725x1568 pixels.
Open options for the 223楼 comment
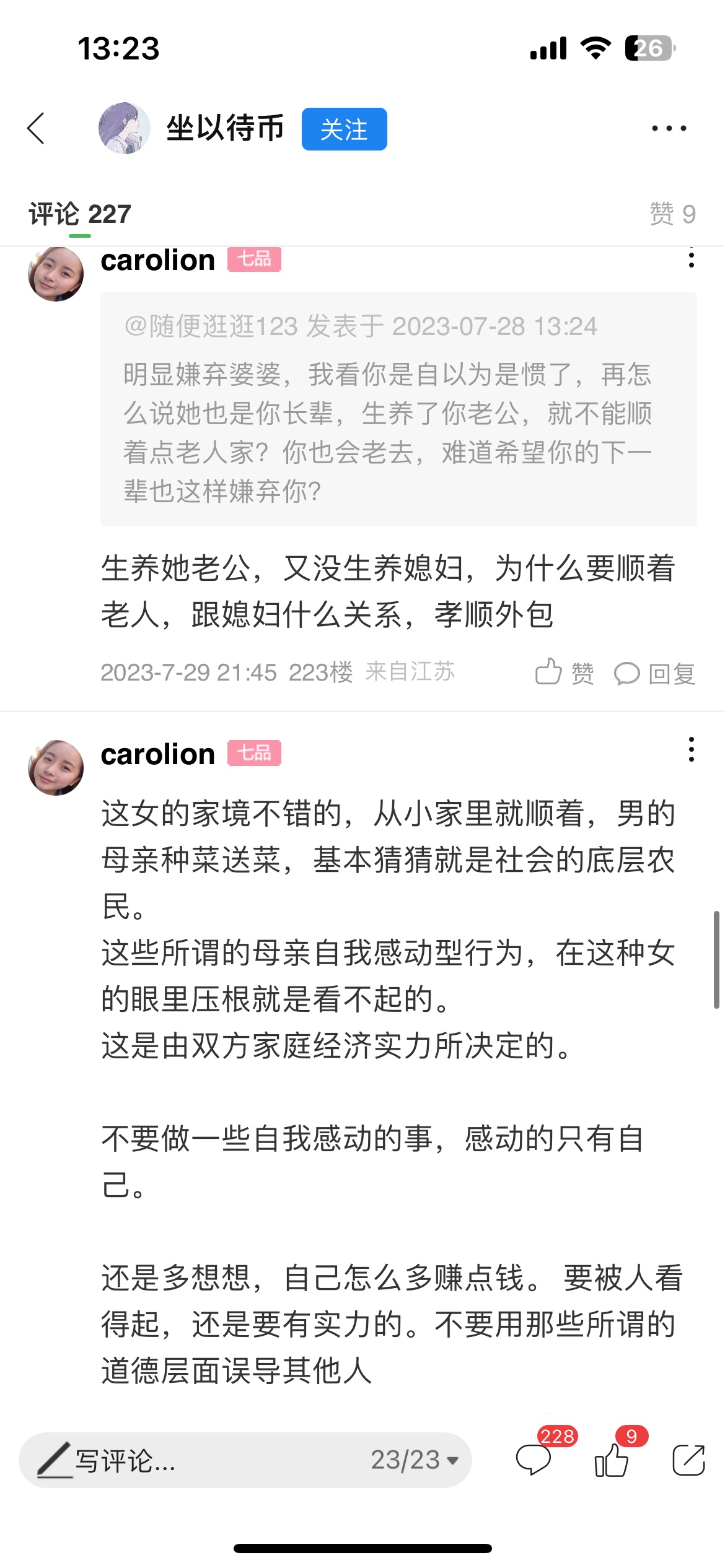[691, 259]
